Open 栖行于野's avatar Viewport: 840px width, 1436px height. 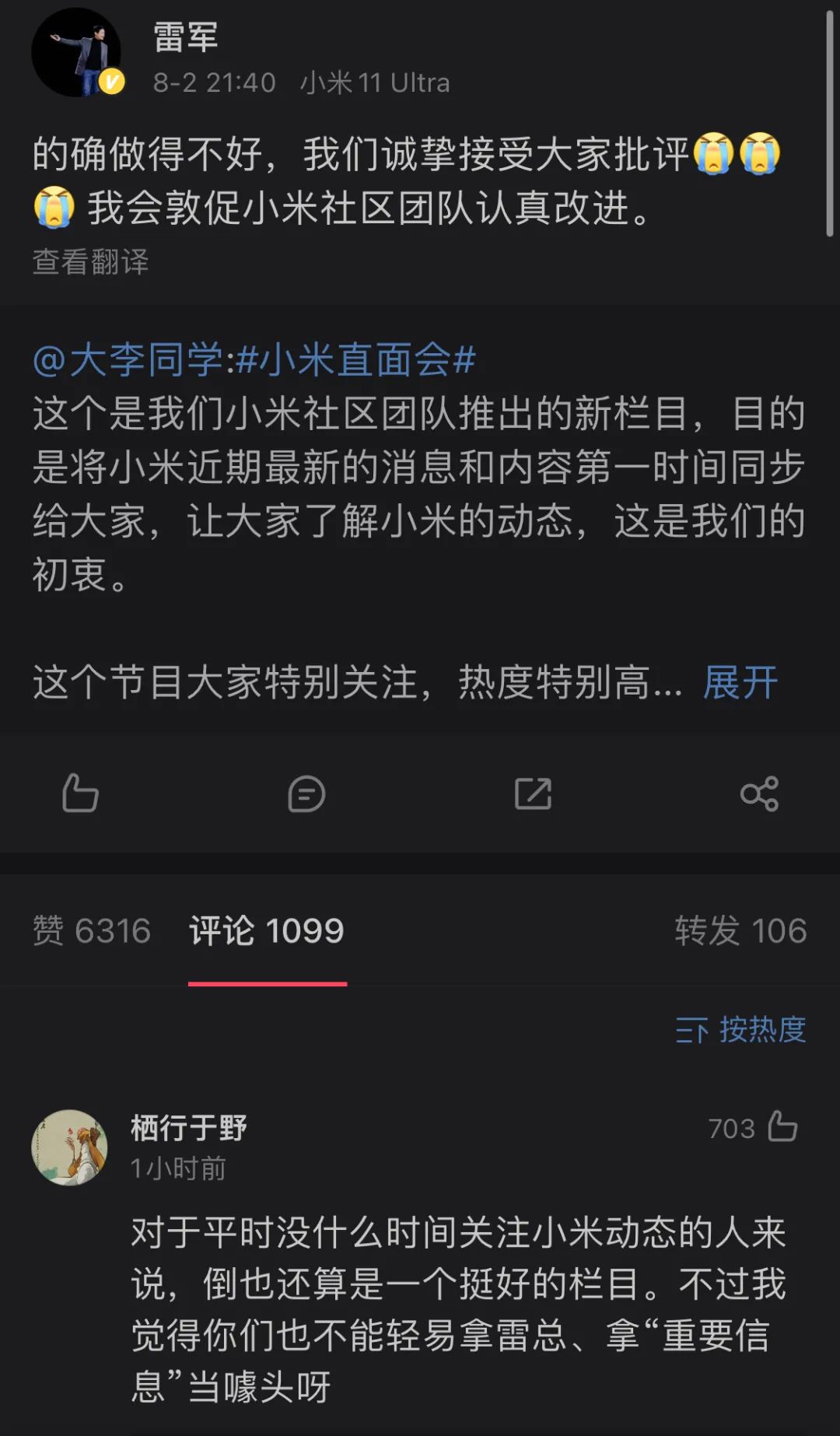69,1147
